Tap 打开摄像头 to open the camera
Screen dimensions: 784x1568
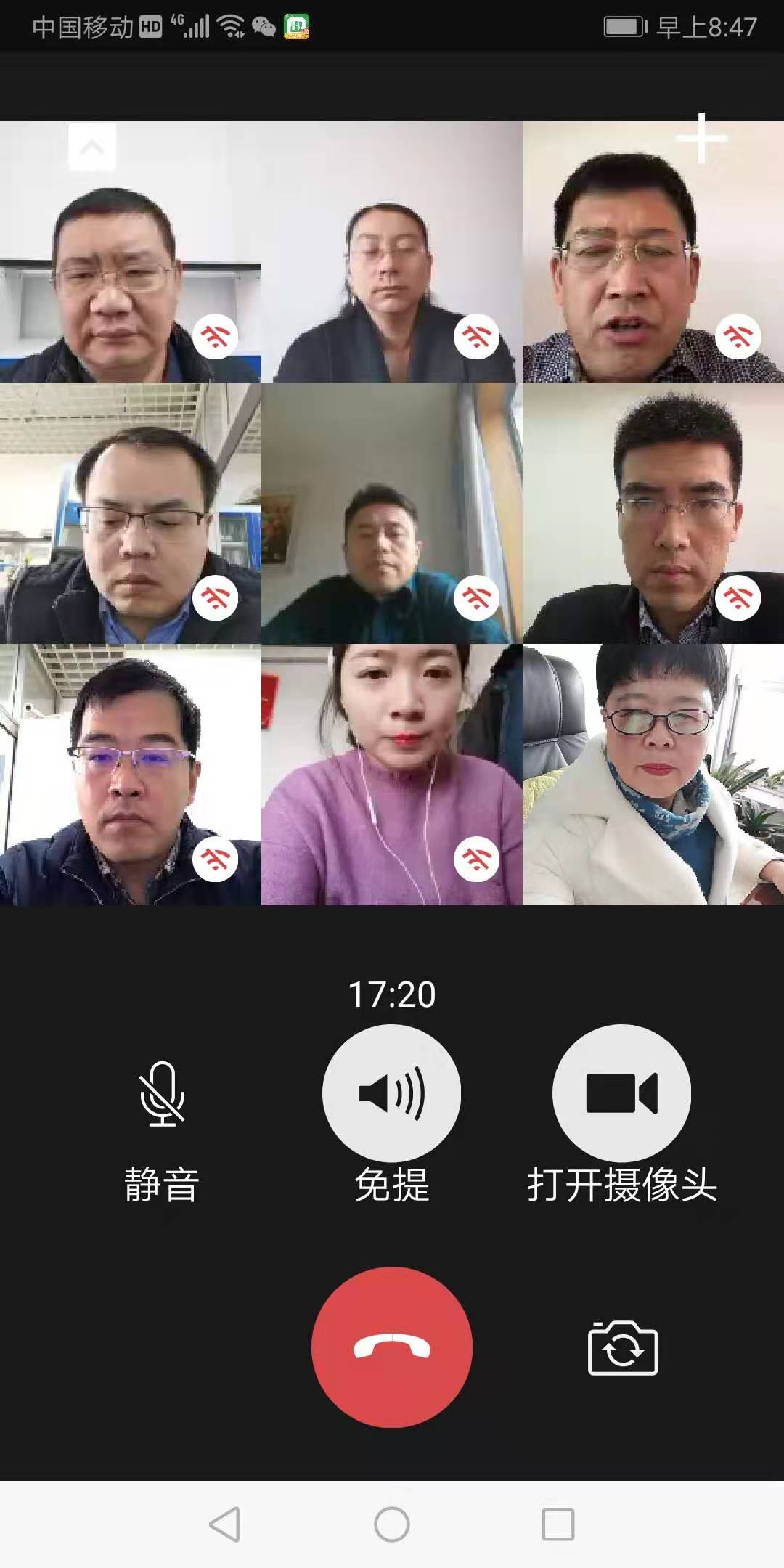621,1093
